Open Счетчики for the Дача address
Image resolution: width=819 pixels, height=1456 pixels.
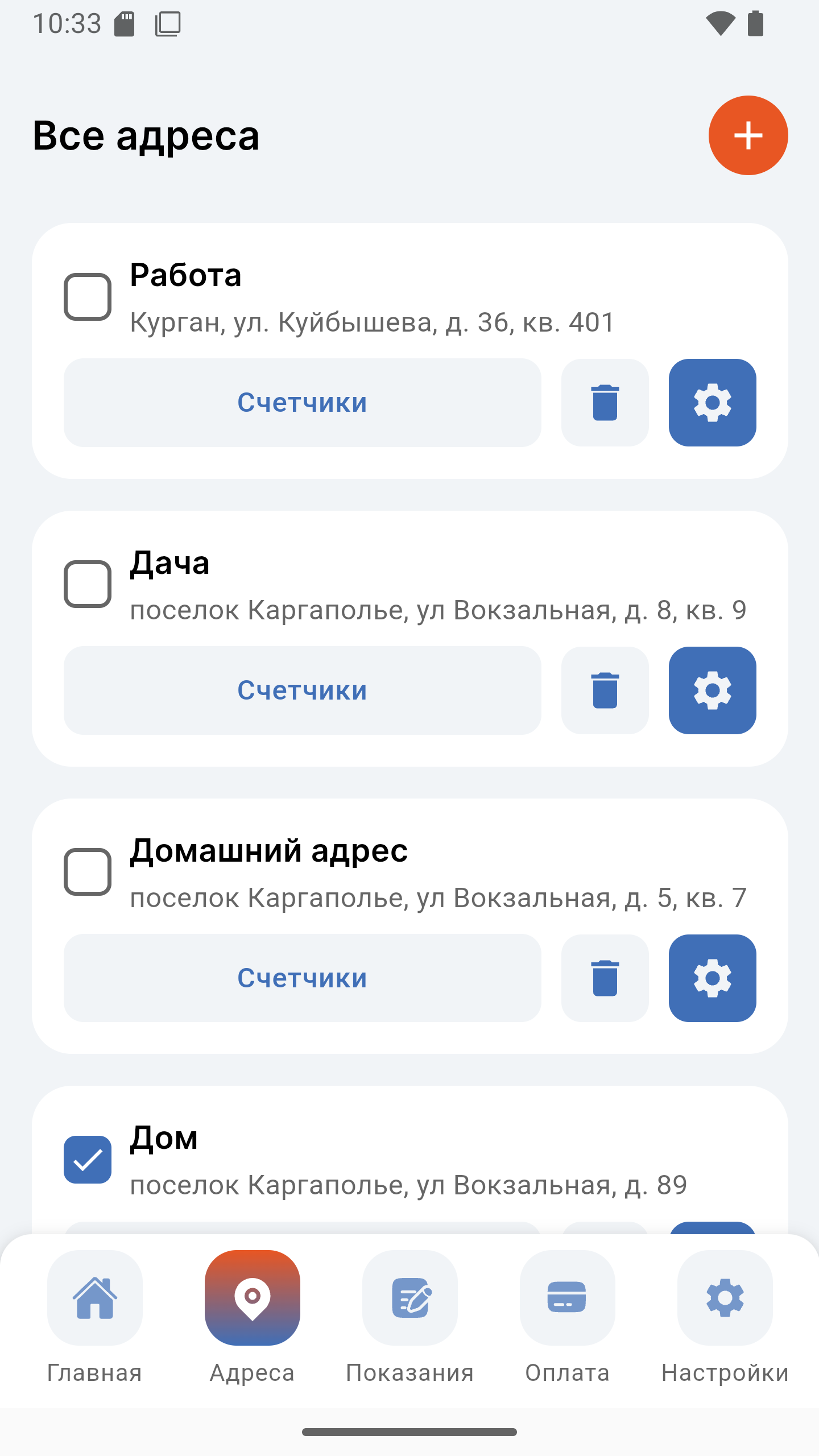(x=302, y=690)
